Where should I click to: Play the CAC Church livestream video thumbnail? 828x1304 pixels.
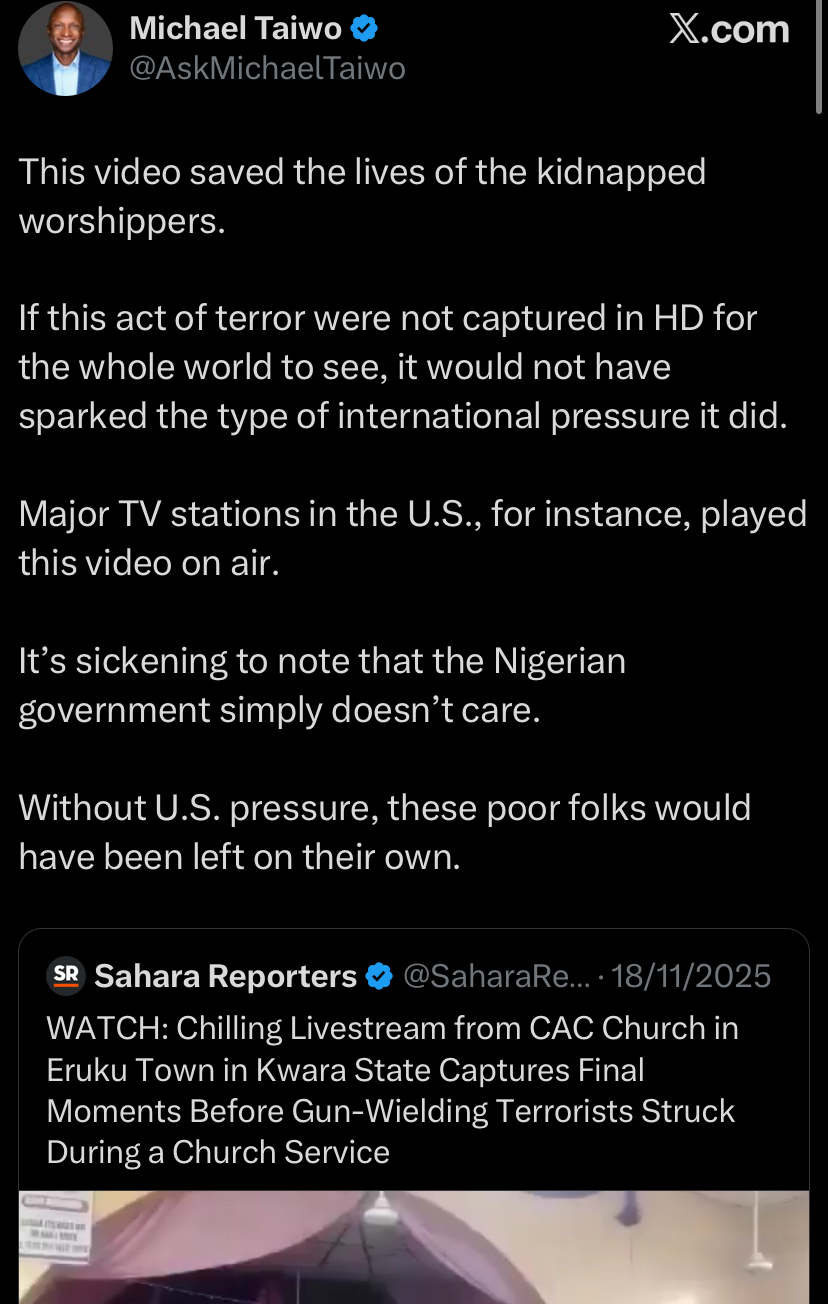(x=414, y=1245)
